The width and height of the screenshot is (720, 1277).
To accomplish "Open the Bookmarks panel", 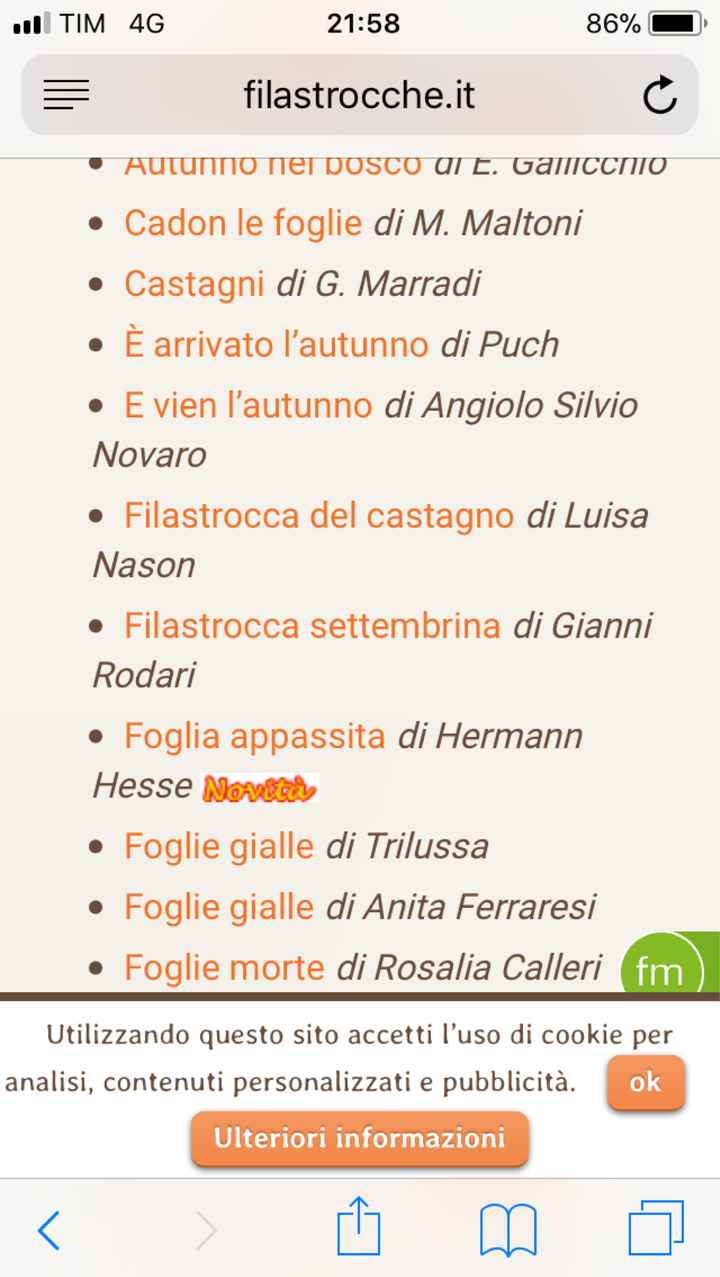I will tap(510, 1228).
